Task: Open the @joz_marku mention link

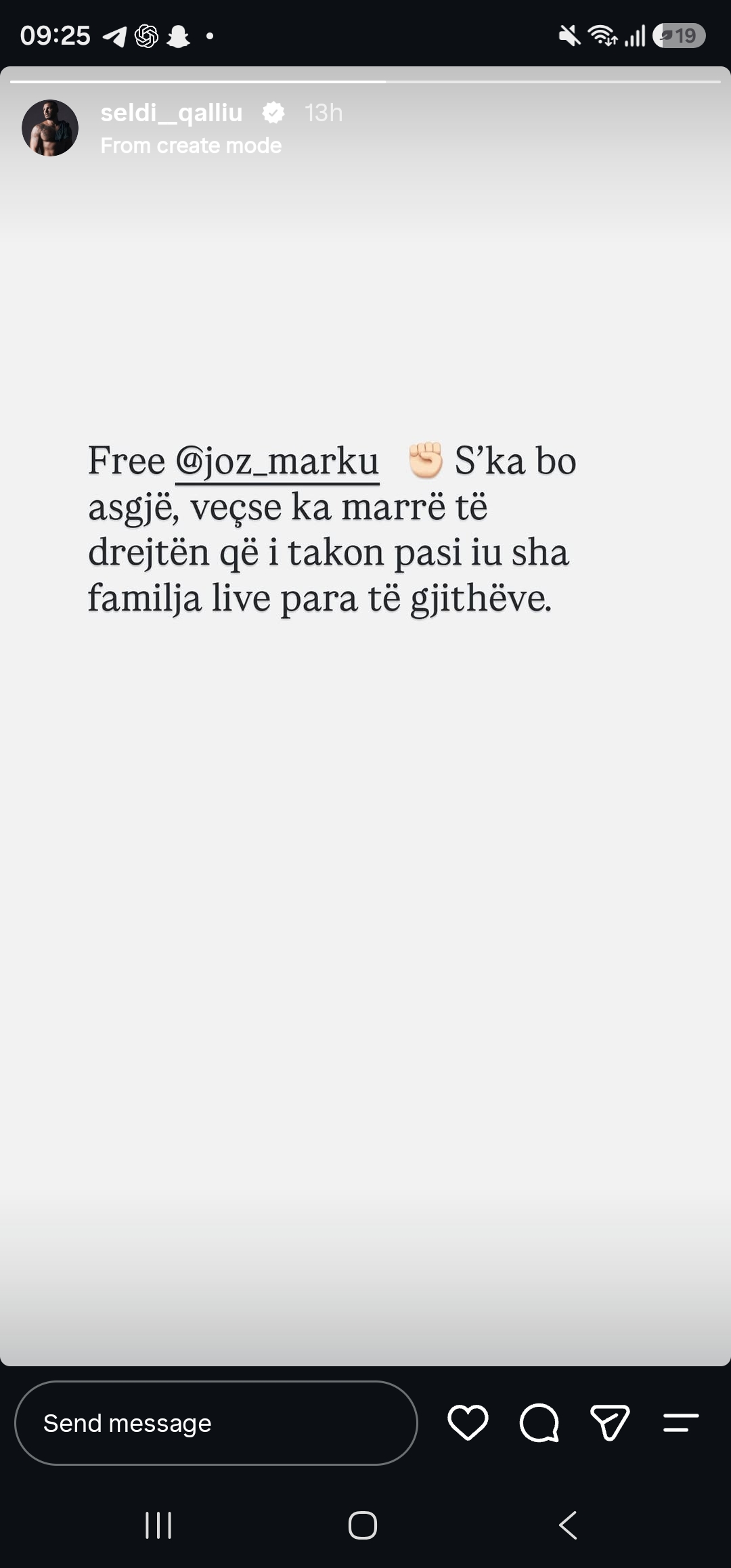Action: tap(277, 462)
